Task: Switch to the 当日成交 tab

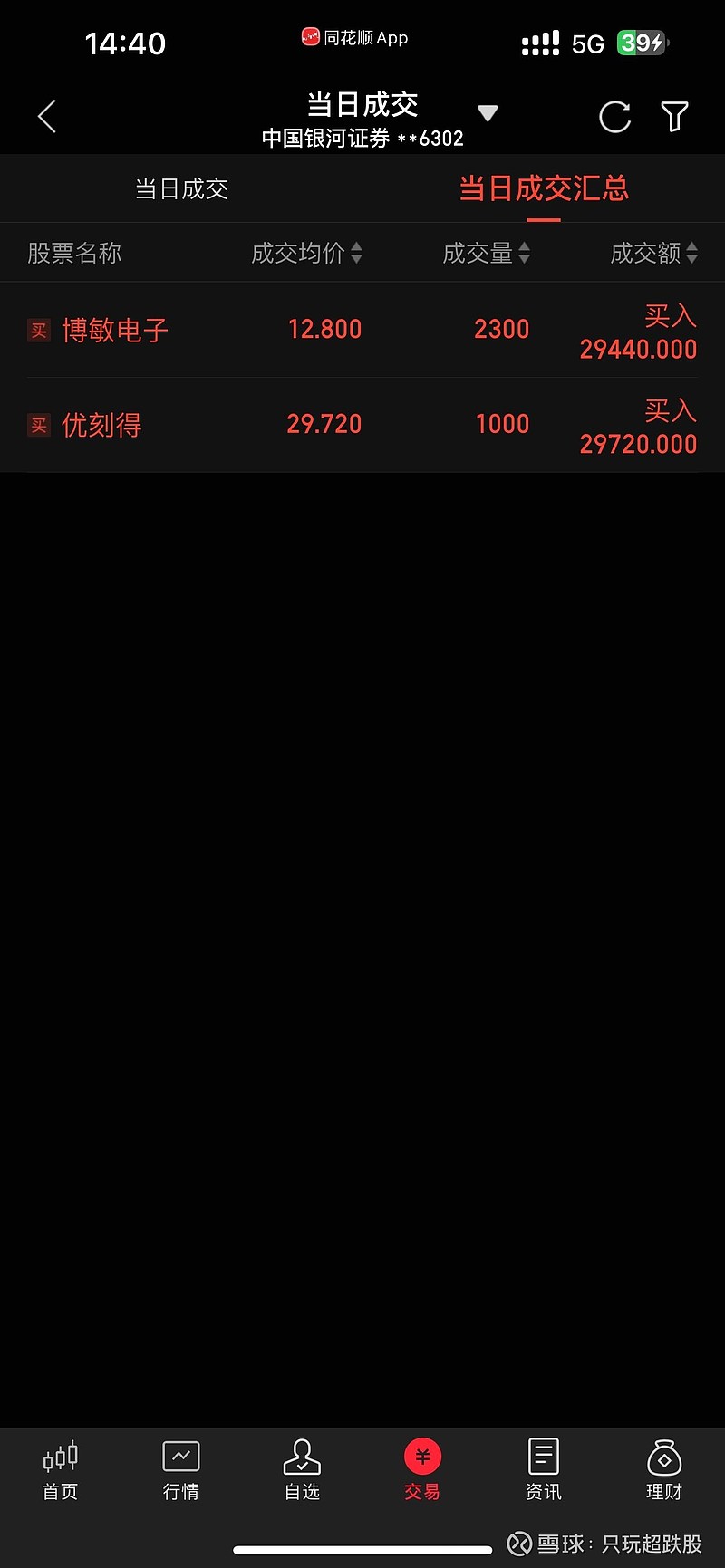Action: click(181, 188)
